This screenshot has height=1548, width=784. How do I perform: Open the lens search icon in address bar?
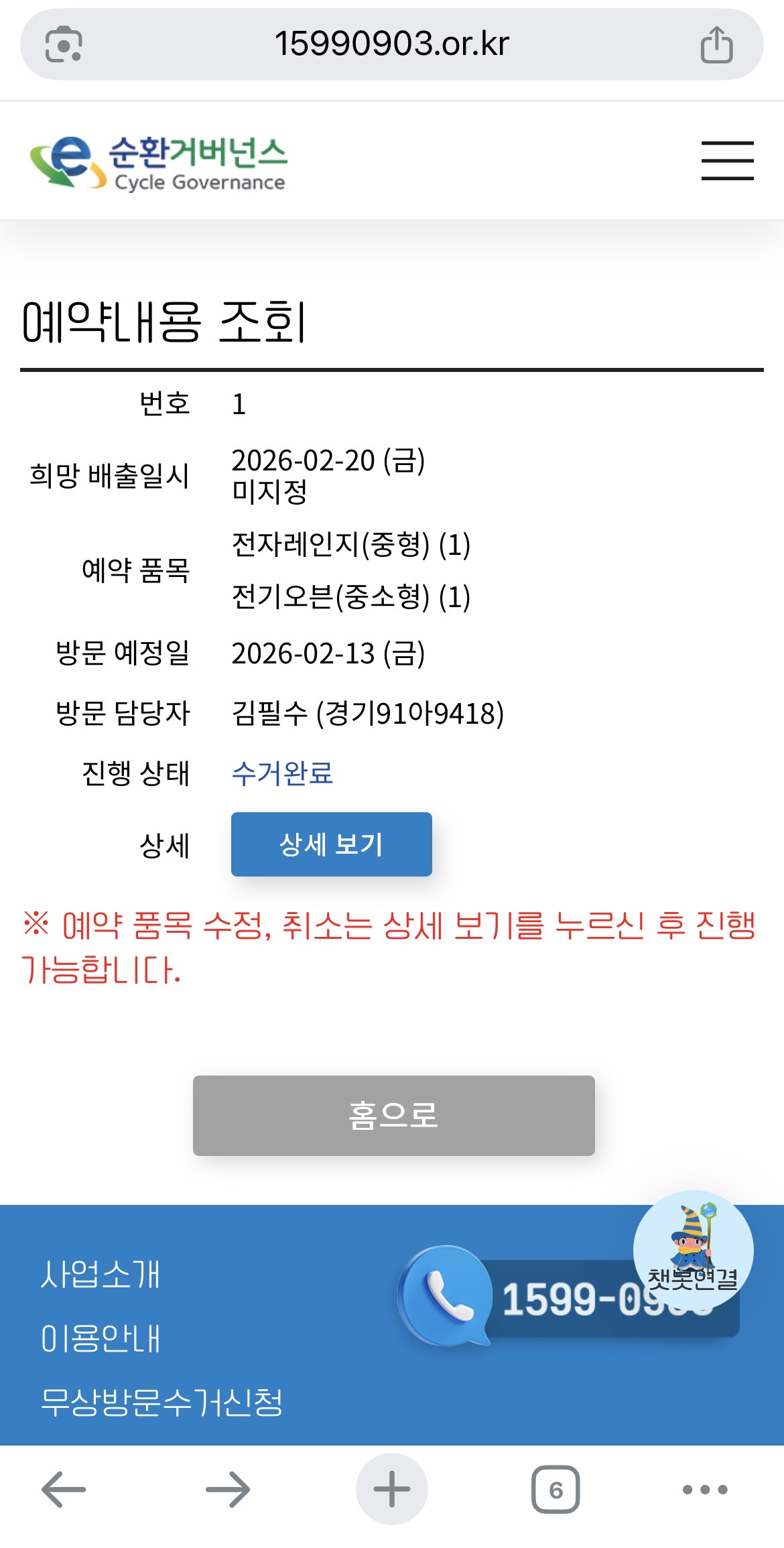point(64,44)
